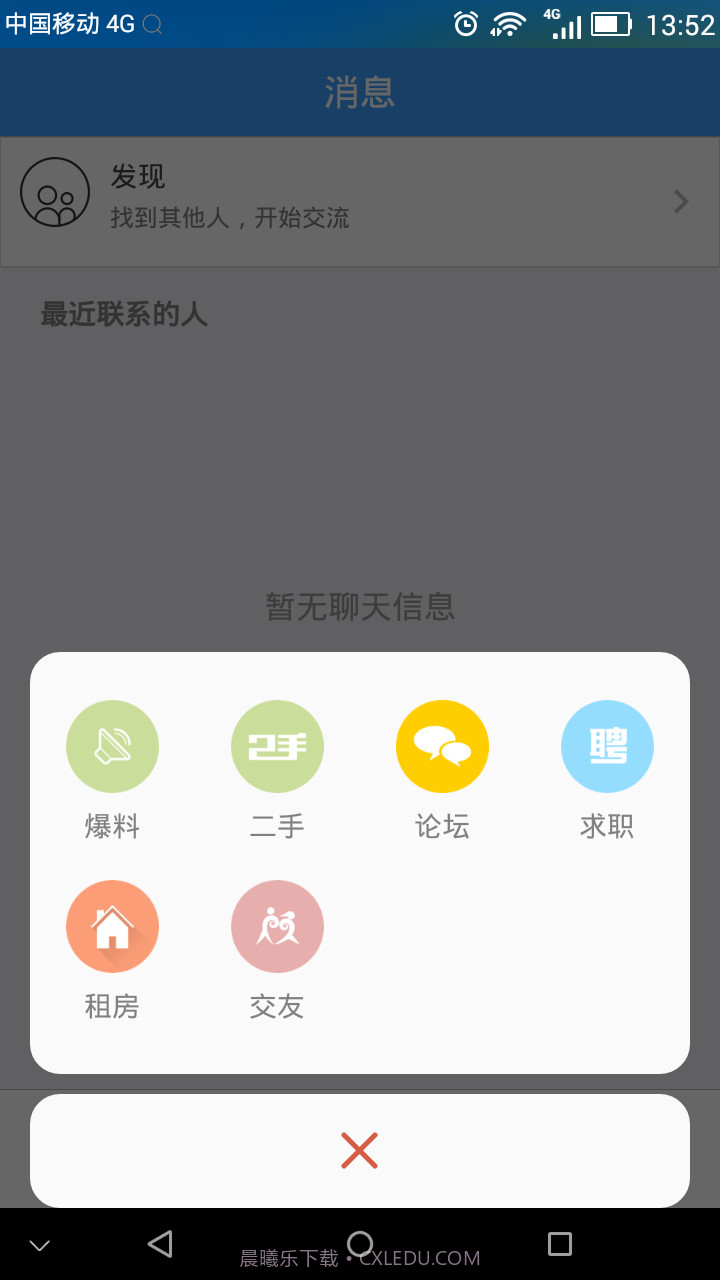The width and height of the screenshot is (720, 1280).
Task: Select the 交友 dating icon
Action: pos(277,926)
